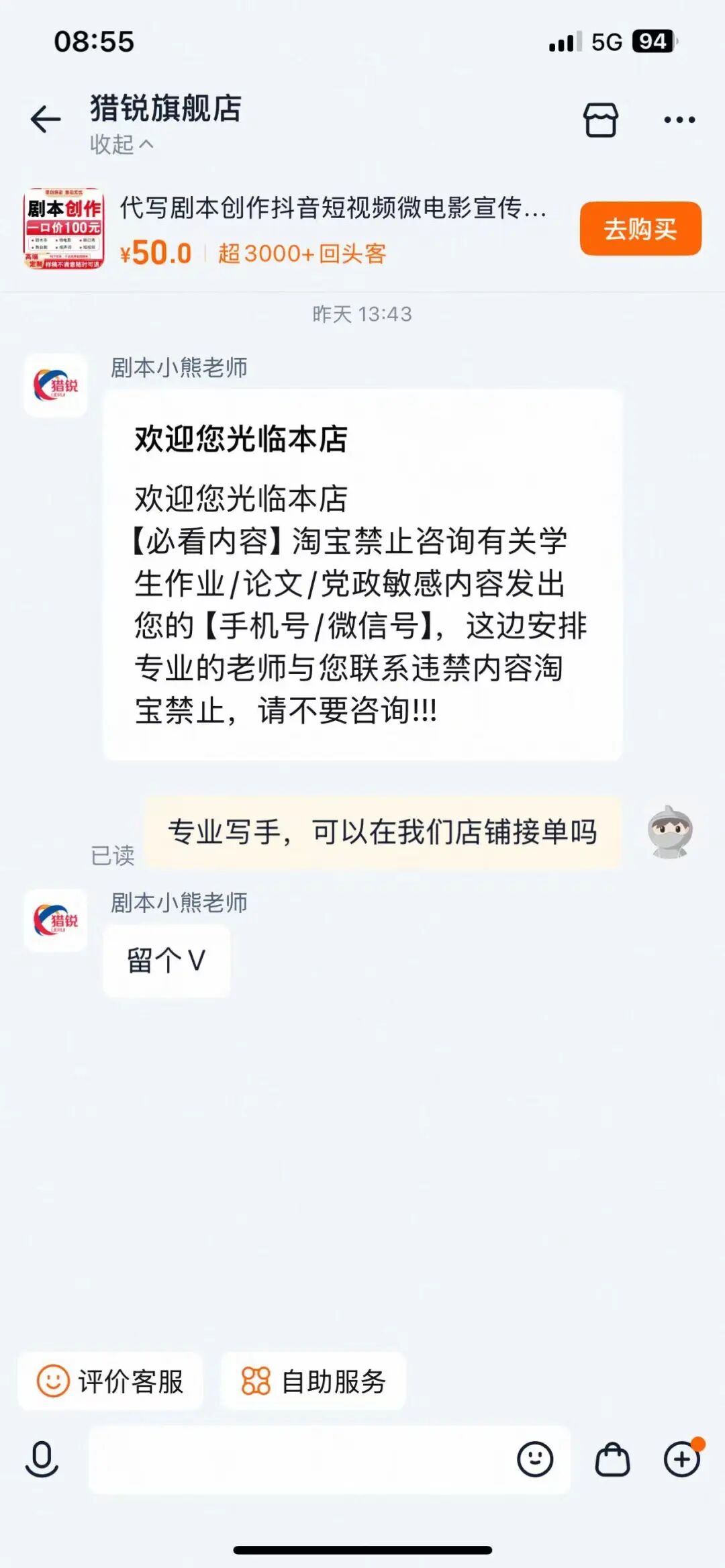Open the emoji picker
Screen dimensions: 725x1568
pos(534,1459)
